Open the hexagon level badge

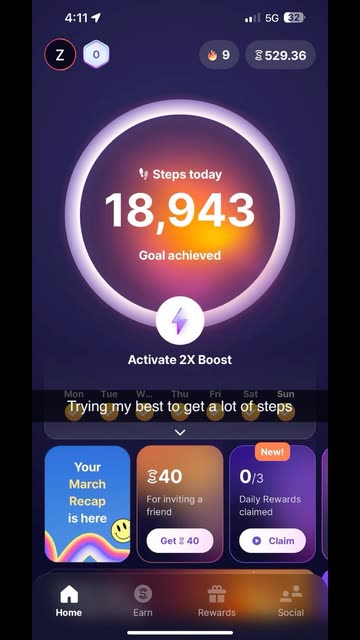click(96, 55)
